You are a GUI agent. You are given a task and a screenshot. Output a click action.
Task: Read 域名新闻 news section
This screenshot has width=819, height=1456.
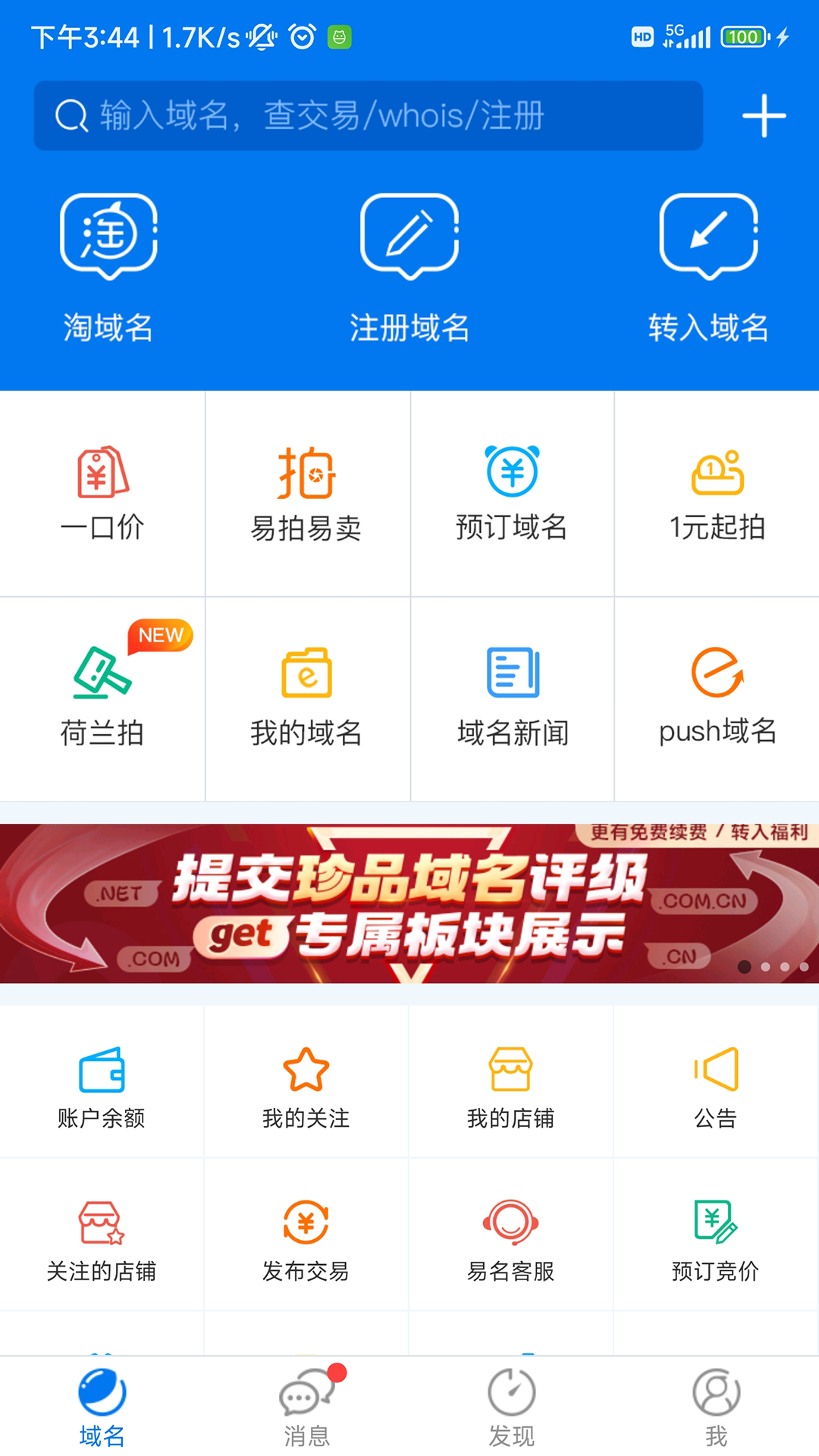coord(513,698)
